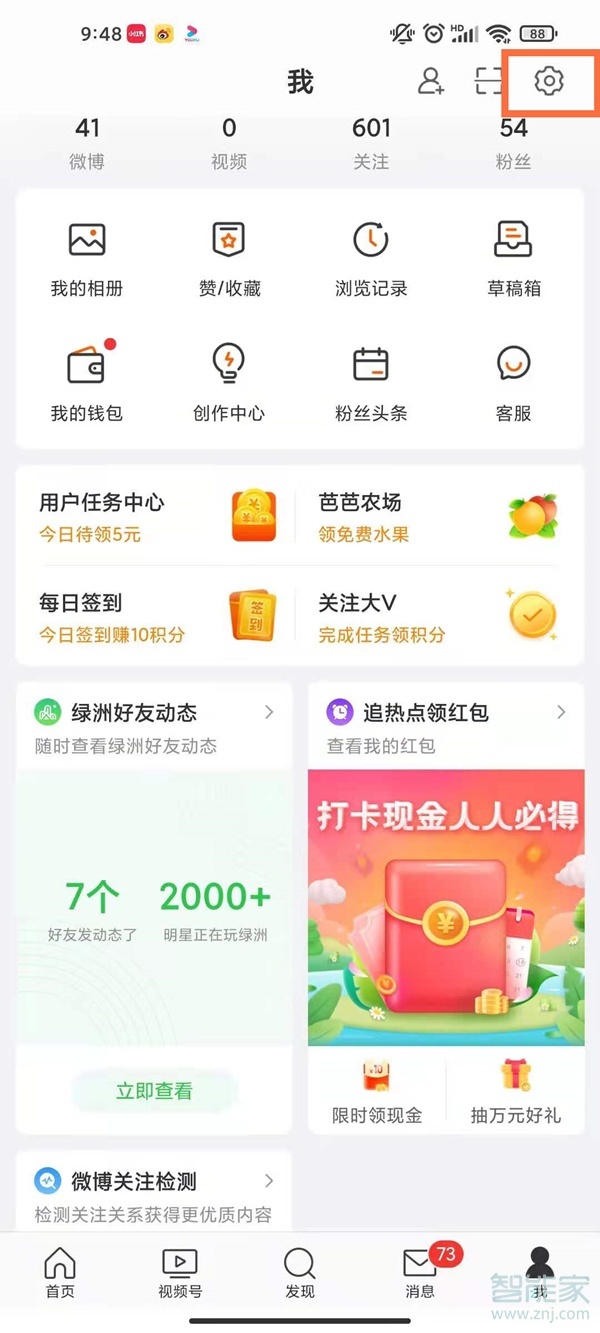Open the 消息 tab
Image resolution: width=600 pixels, height=1333 pixels.
pyautogui.click(x=420, y=1273)
